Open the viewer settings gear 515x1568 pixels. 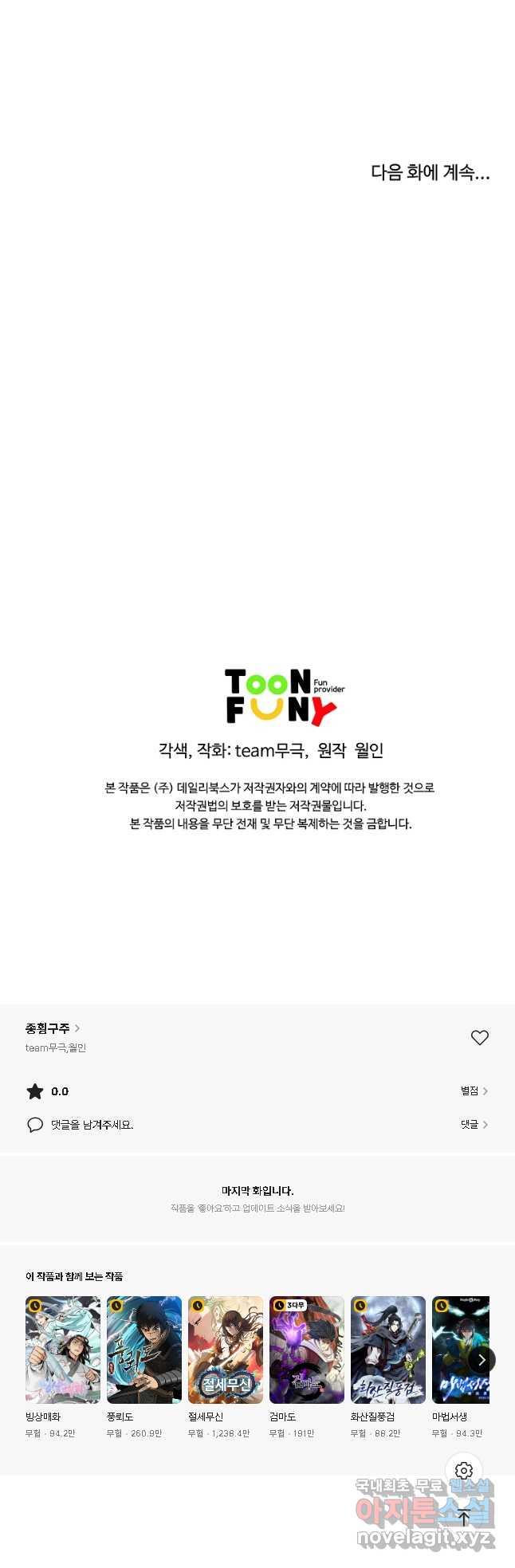click(464, 1471)
